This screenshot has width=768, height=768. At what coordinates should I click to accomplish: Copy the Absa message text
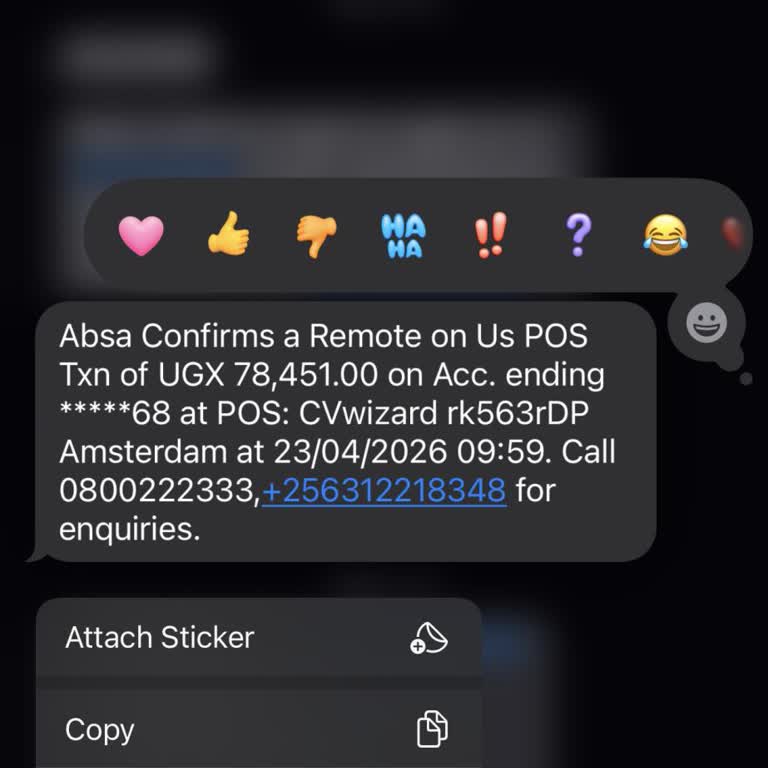pyautogui.click(x=258, y=730)
